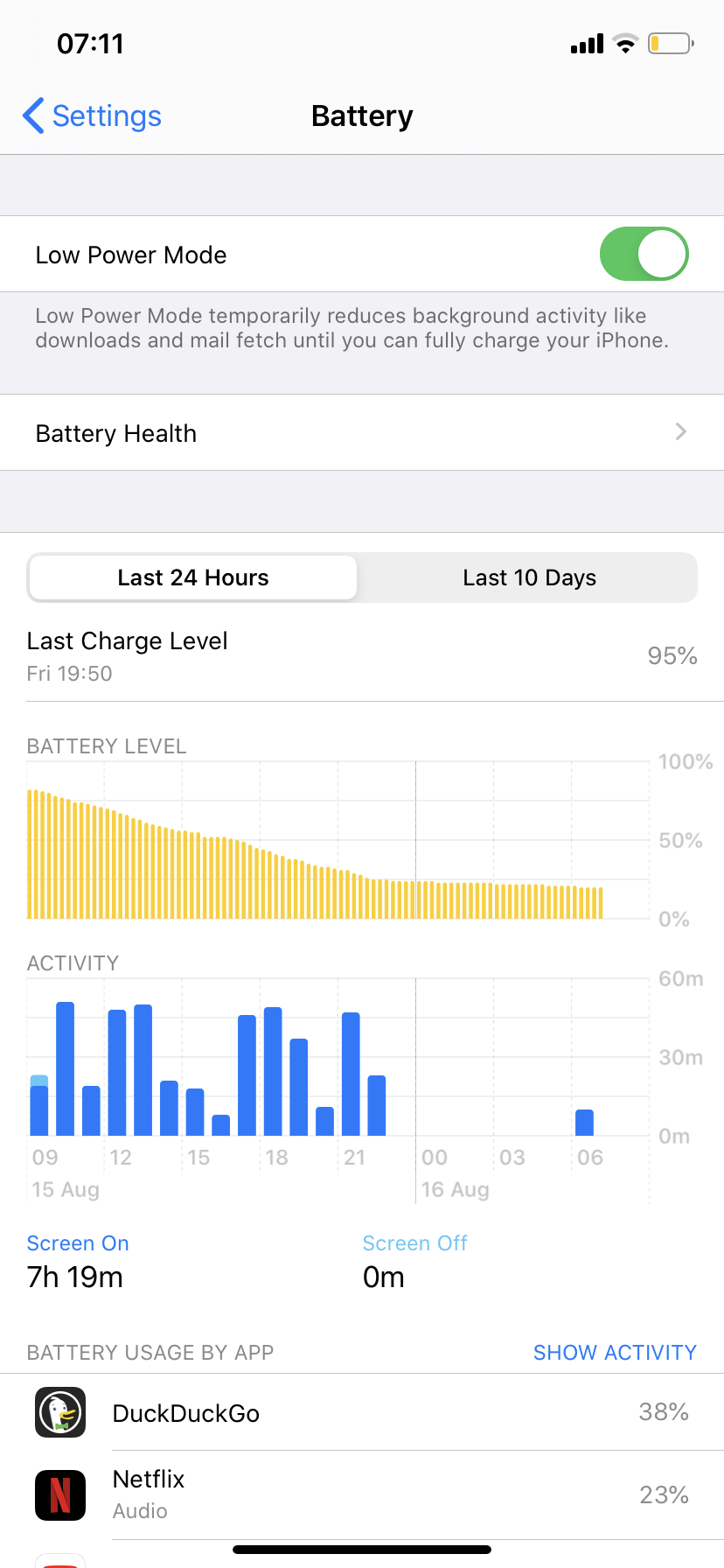Open Netflix battery usage row
Screen dimensions: 724x1568
[x=362, y=1494]
